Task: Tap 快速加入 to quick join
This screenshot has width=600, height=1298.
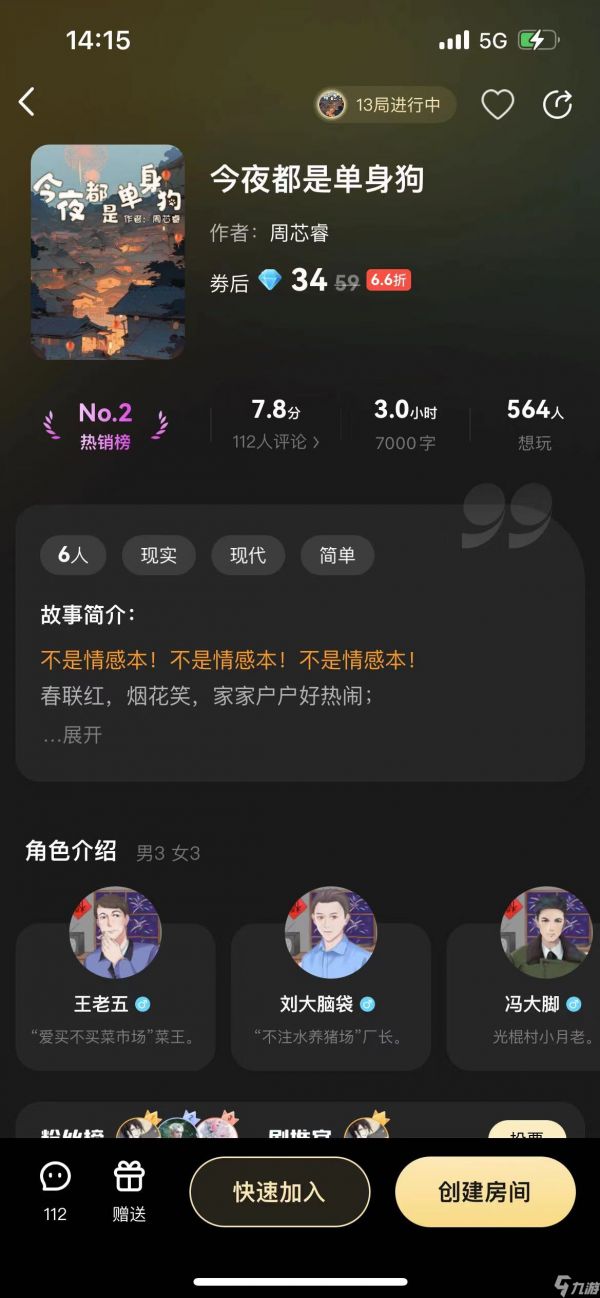Action: coord(279,1192)
